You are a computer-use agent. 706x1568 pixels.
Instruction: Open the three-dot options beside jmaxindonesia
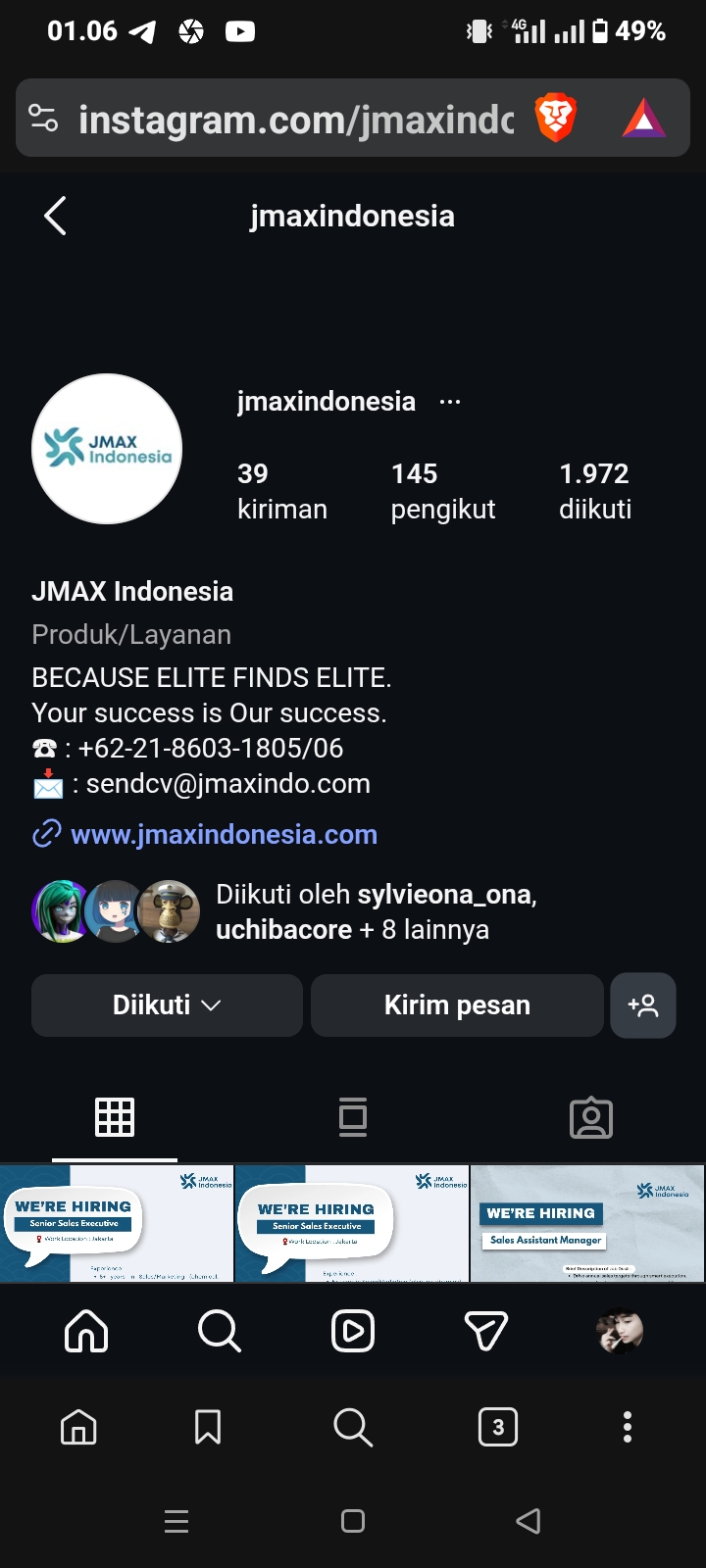coord(450,402)
